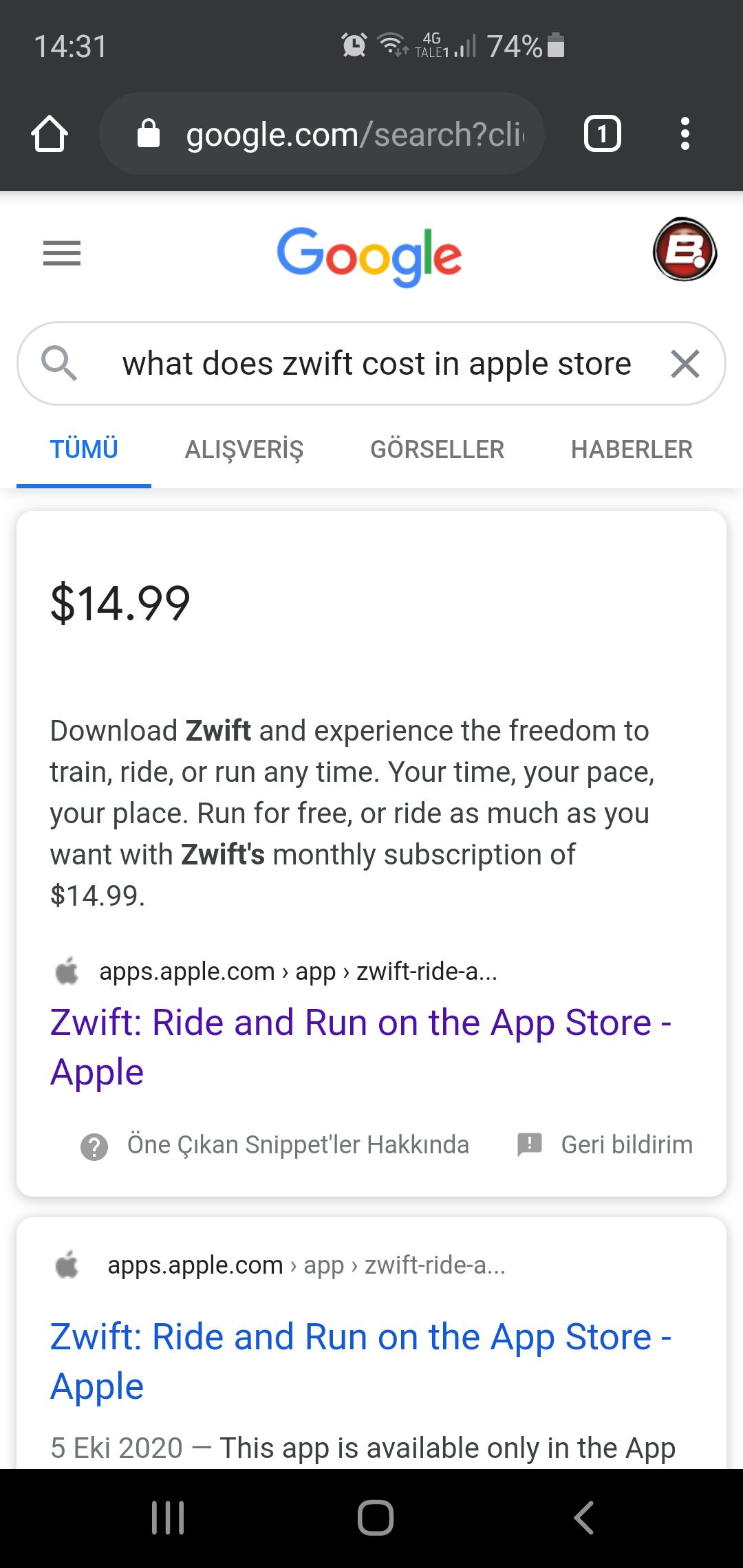Switch to the HABERLER tab
Image resolution: width=743 pixels, height=1568 pixels.
point(631,450)
